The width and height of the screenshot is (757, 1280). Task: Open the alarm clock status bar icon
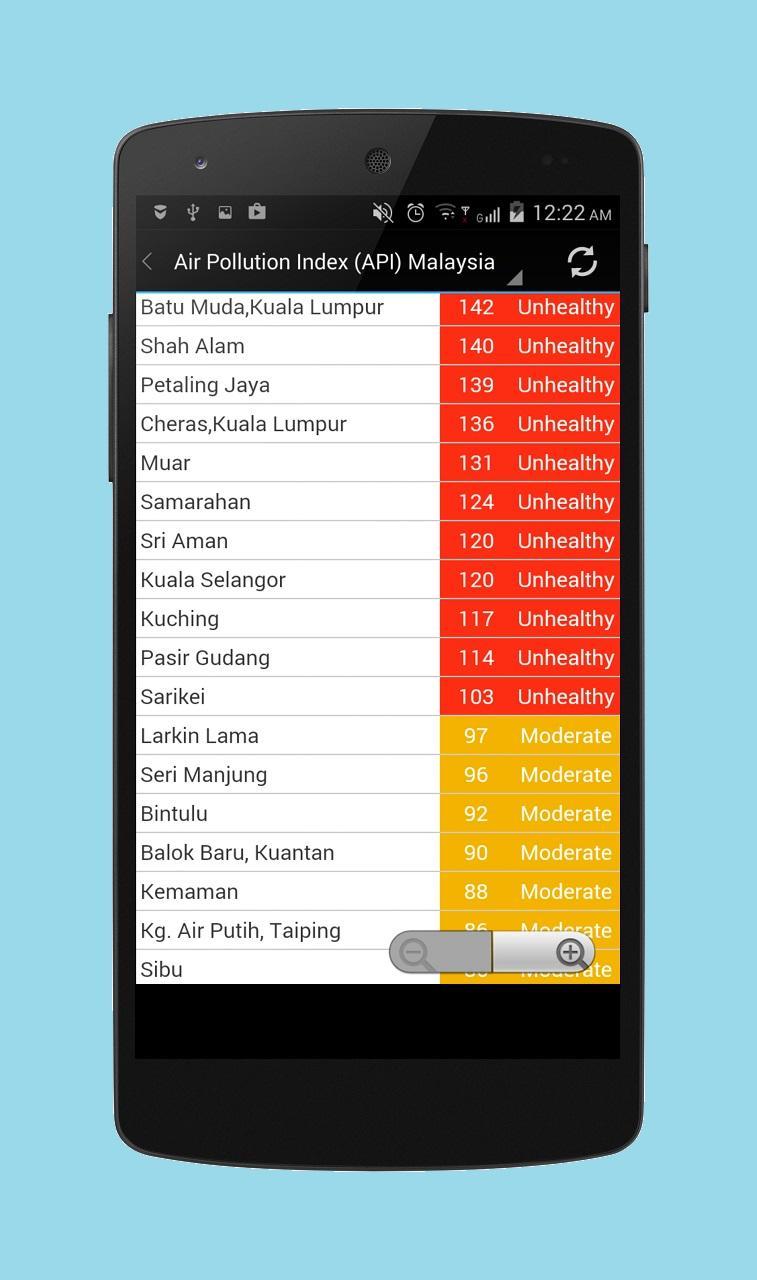point(416,212)
